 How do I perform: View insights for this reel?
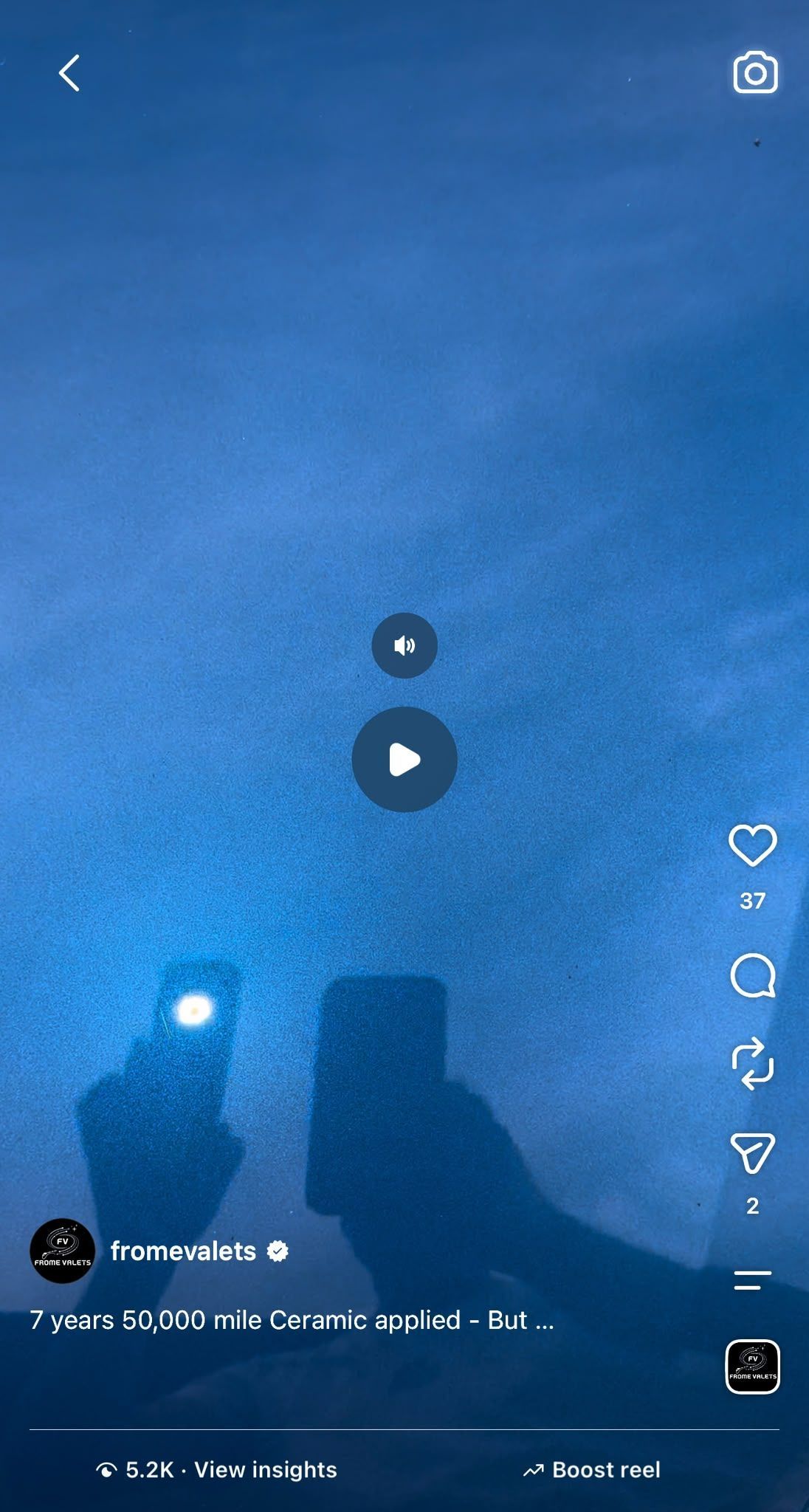216,1469
